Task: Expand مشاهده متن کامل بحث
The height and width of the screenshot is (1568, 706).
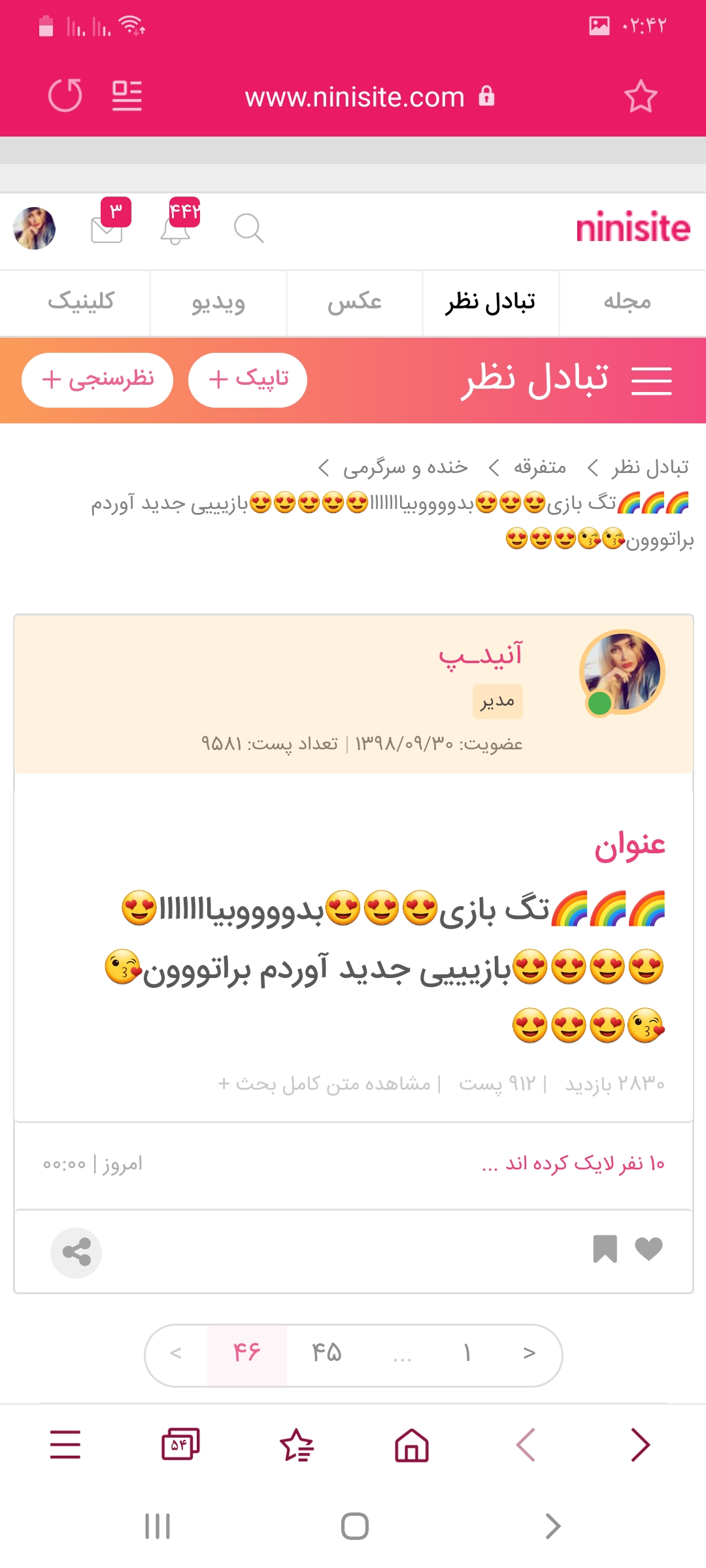Action: click(x=324, y=1084)
